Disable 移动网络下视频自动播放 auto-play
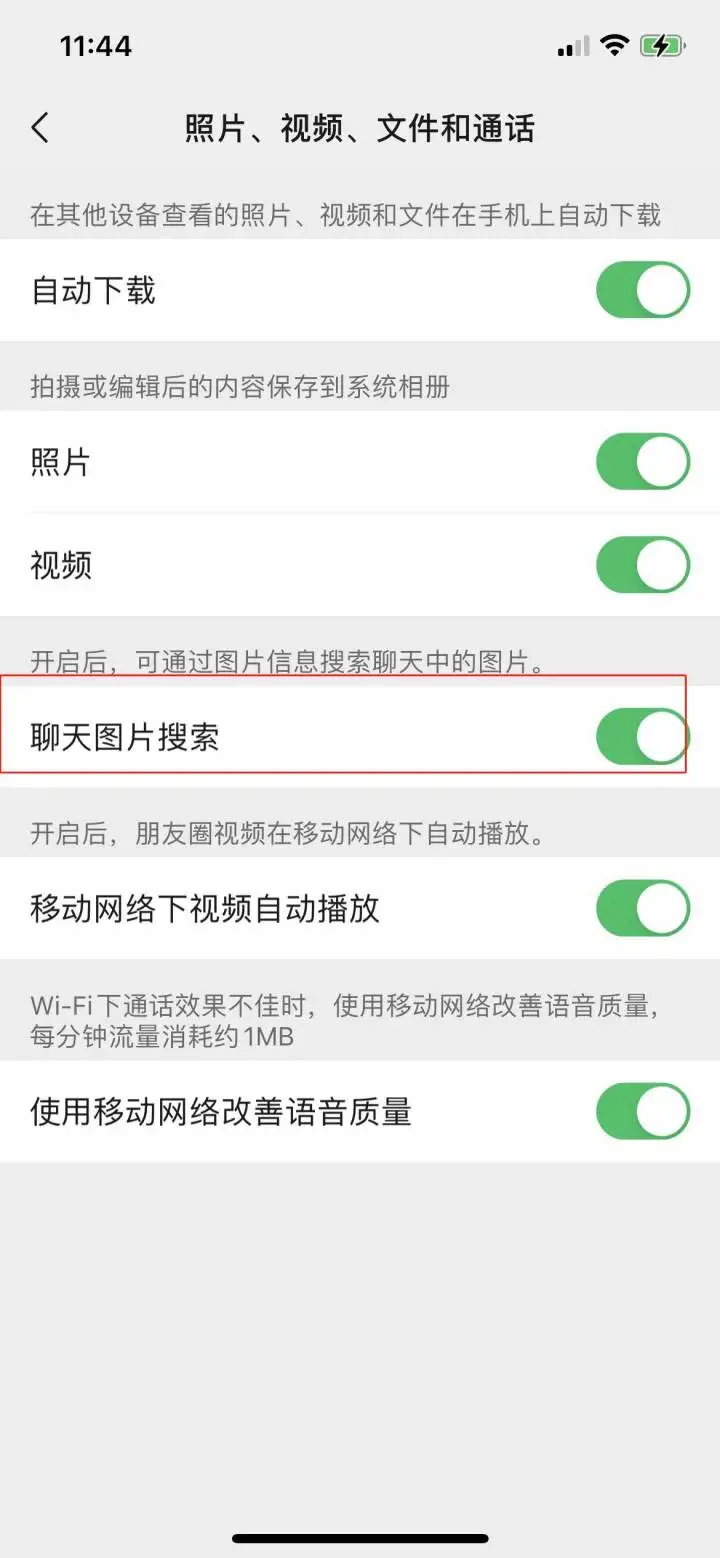 coord(641,908)
